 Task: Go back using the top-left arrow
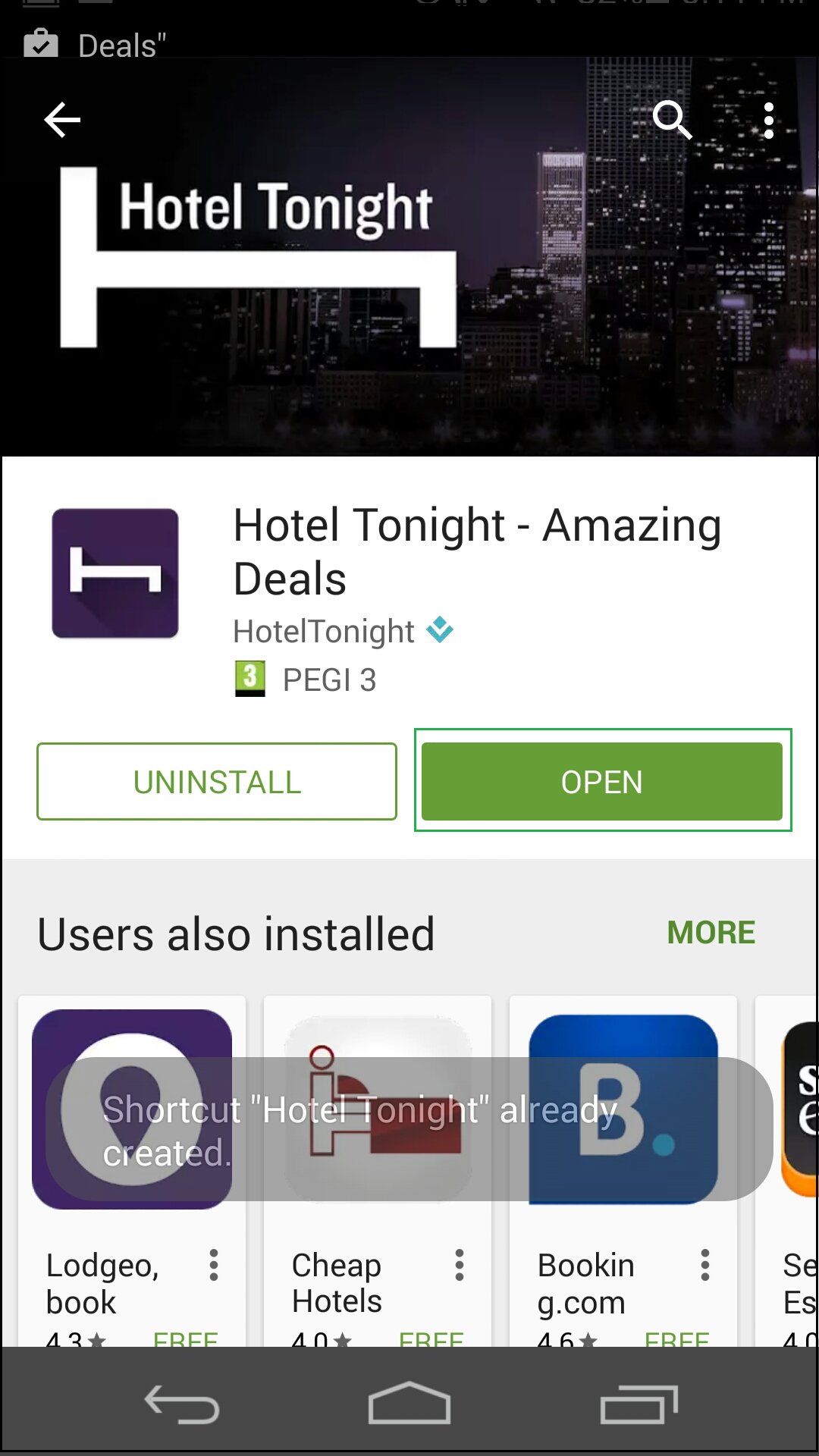click(62, 120)
